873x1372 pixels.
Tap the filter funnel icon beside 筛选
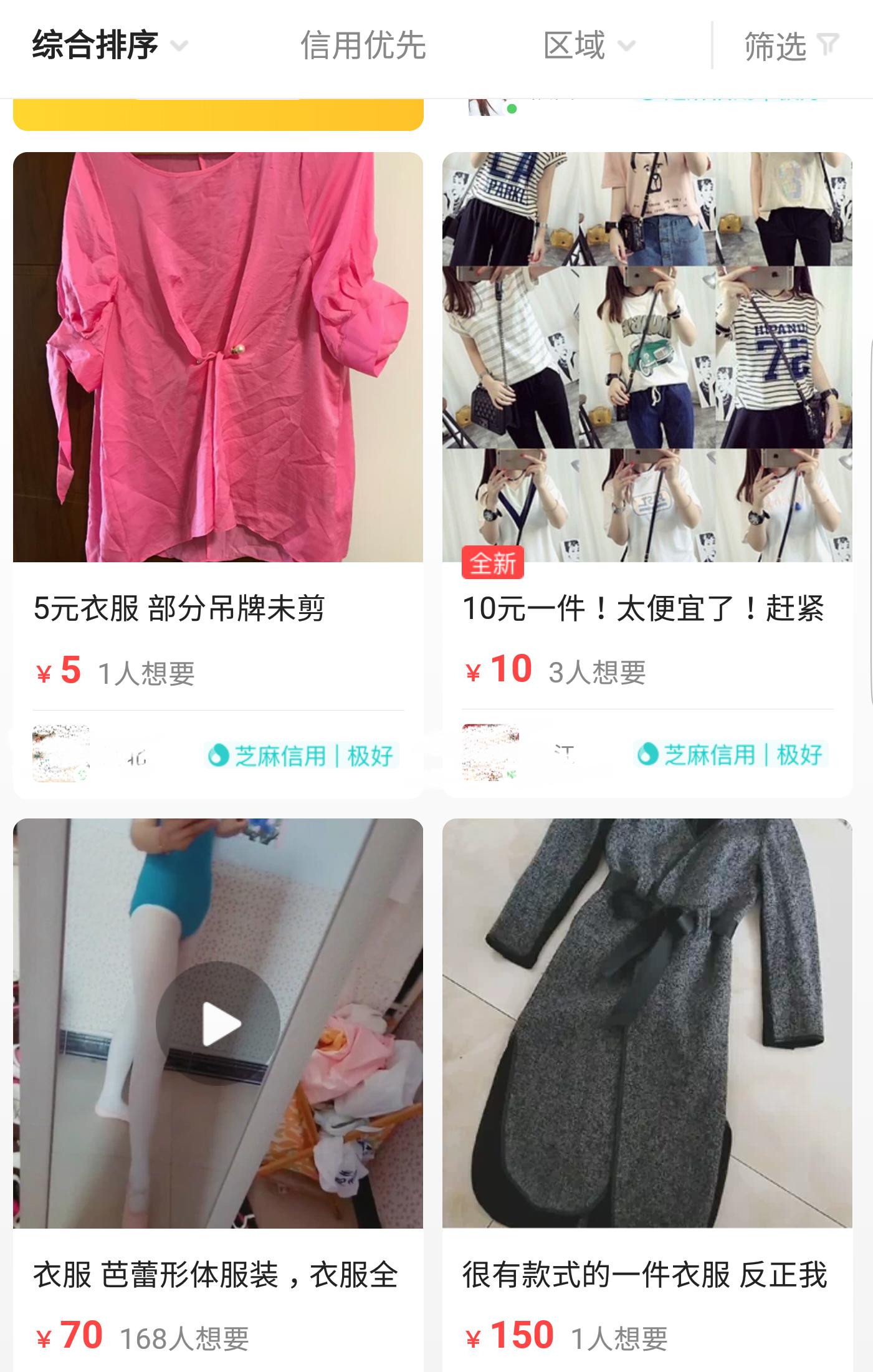(x=829, y=44)
